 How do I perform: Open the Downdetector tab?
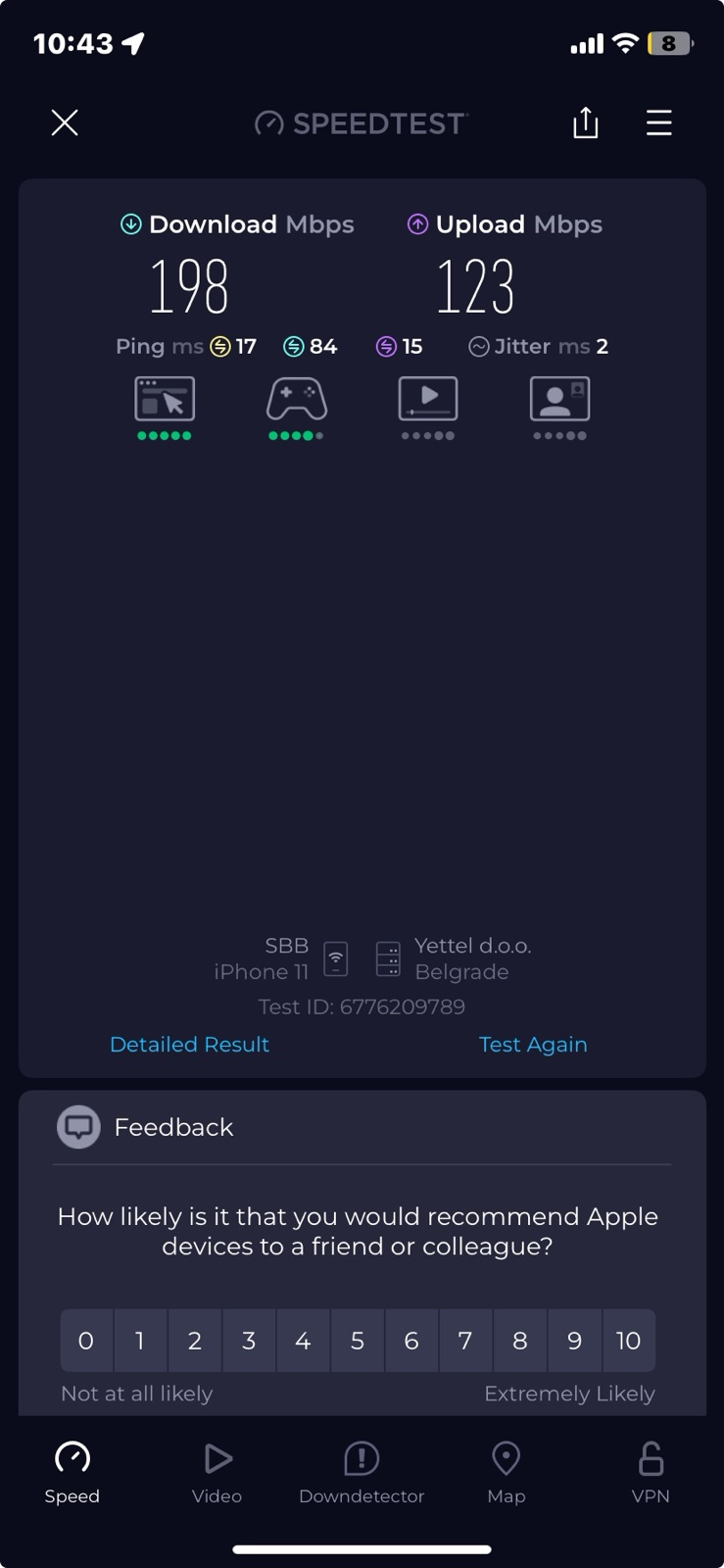tap(362, 1473)
